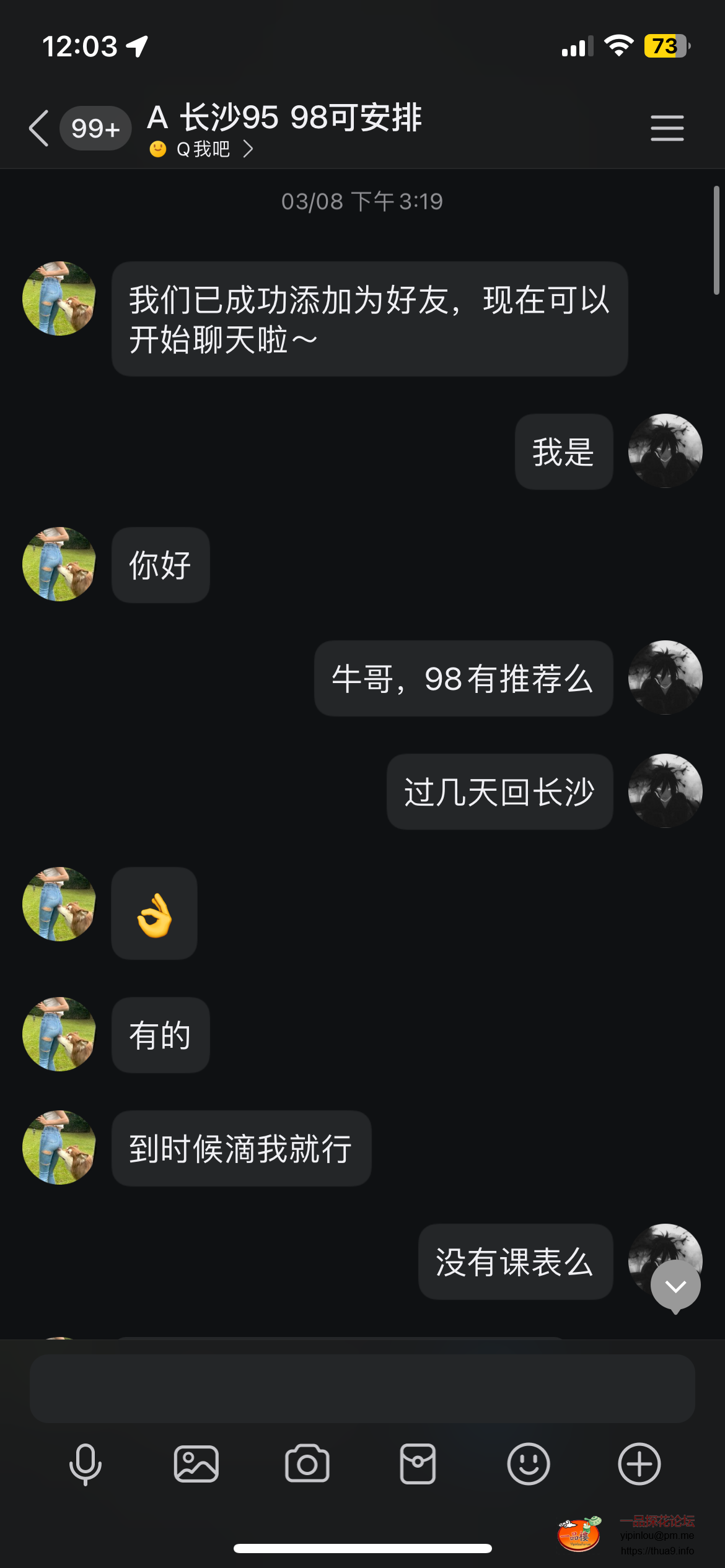Tap the 03/08 下午 3:19 timestamp
The width and height of the screenshot is (725, 1568).
(x=362, y=201)
